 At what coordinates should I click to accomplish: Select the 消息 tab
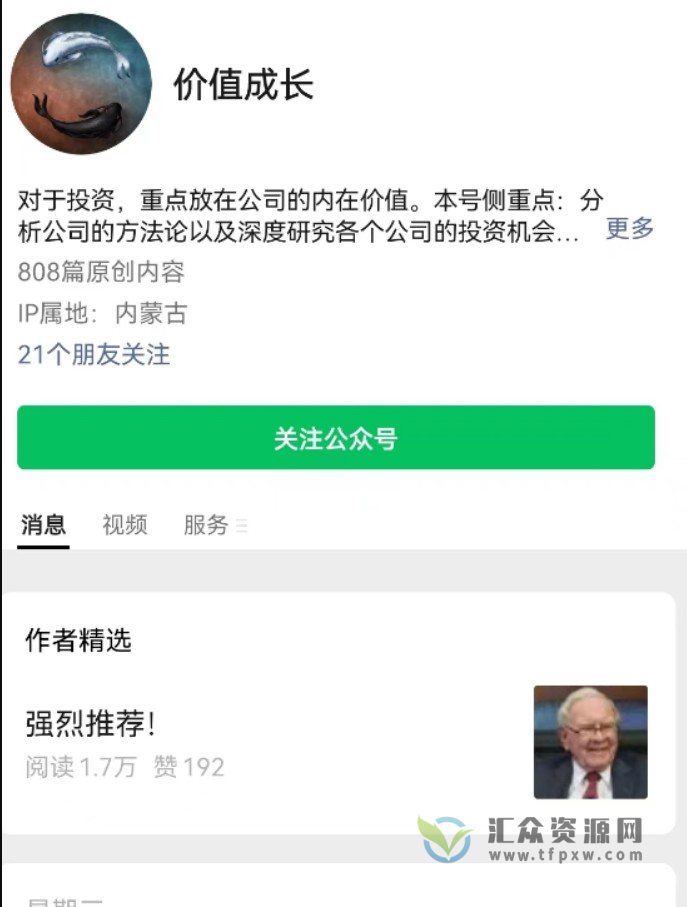(x=43, y=525)
